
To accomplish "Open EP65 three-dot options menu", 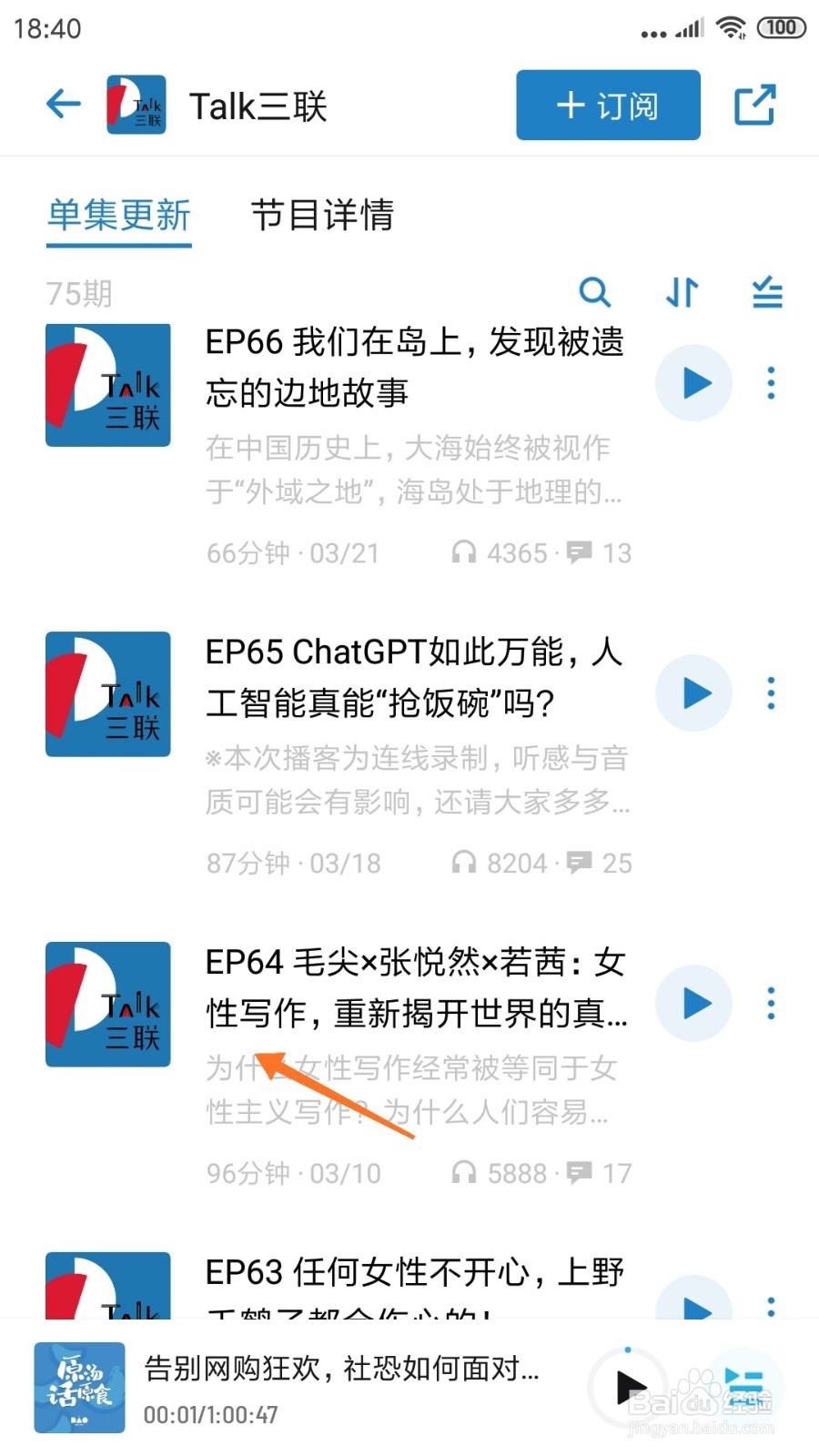I will (x=771, y=693).
